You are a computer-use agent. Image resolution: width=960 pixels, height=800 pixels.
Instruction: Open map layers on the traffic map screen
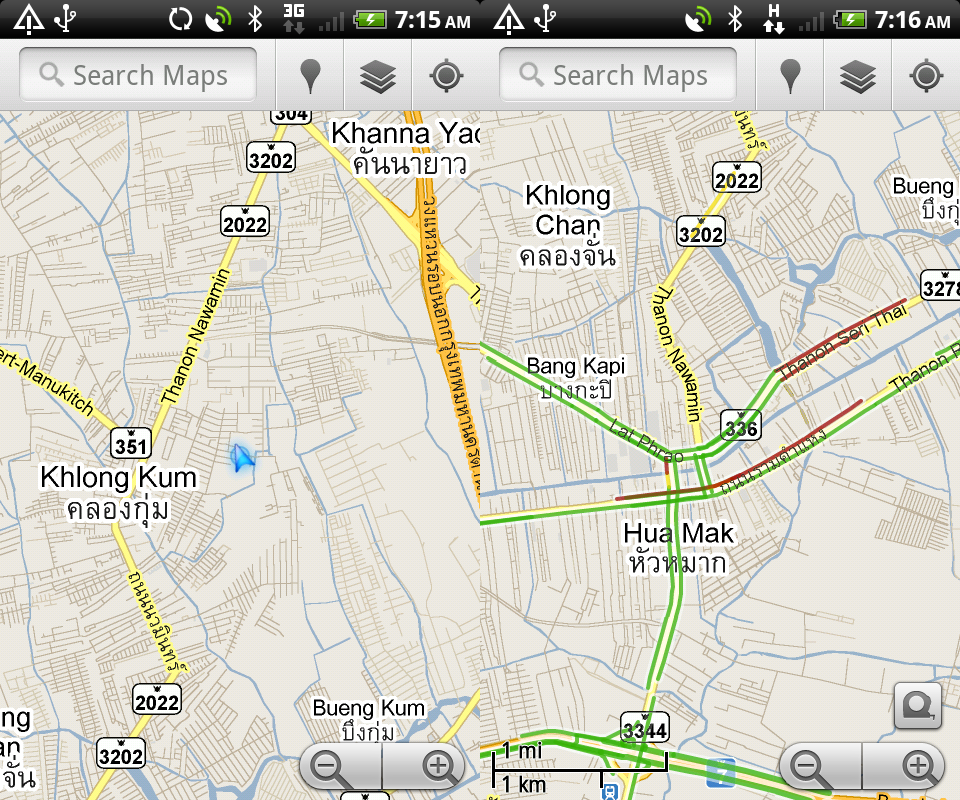[858, 76]
